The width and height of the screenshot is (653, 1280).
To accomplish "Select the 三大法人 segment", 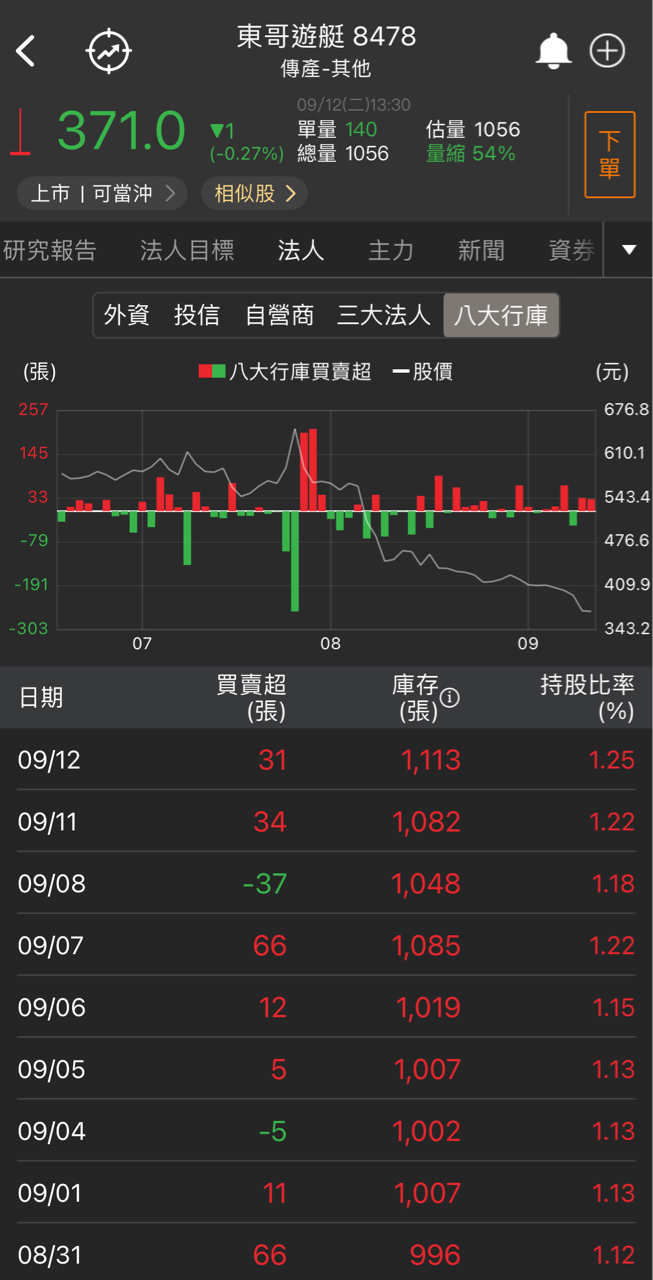I will [383, 316].
